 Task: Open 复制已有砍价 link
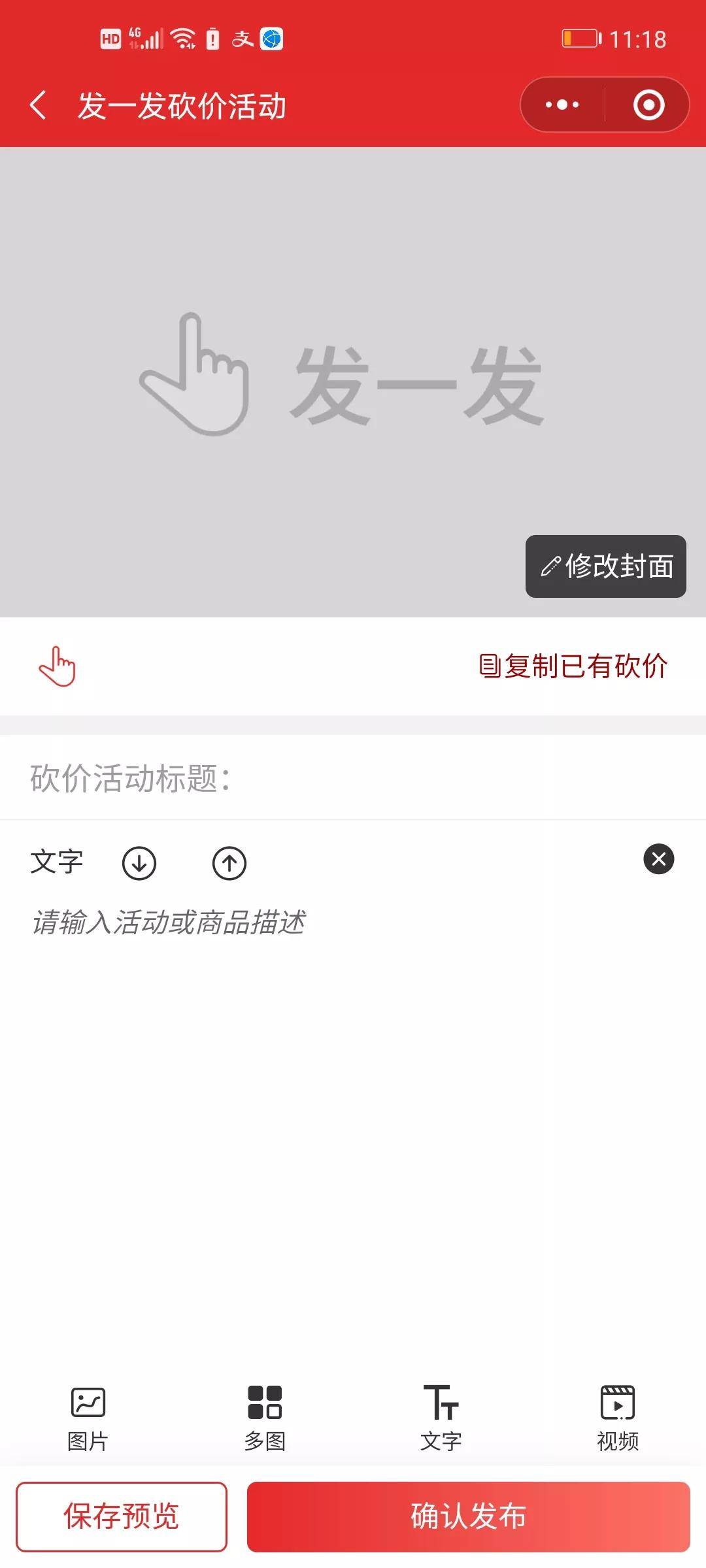573,666
